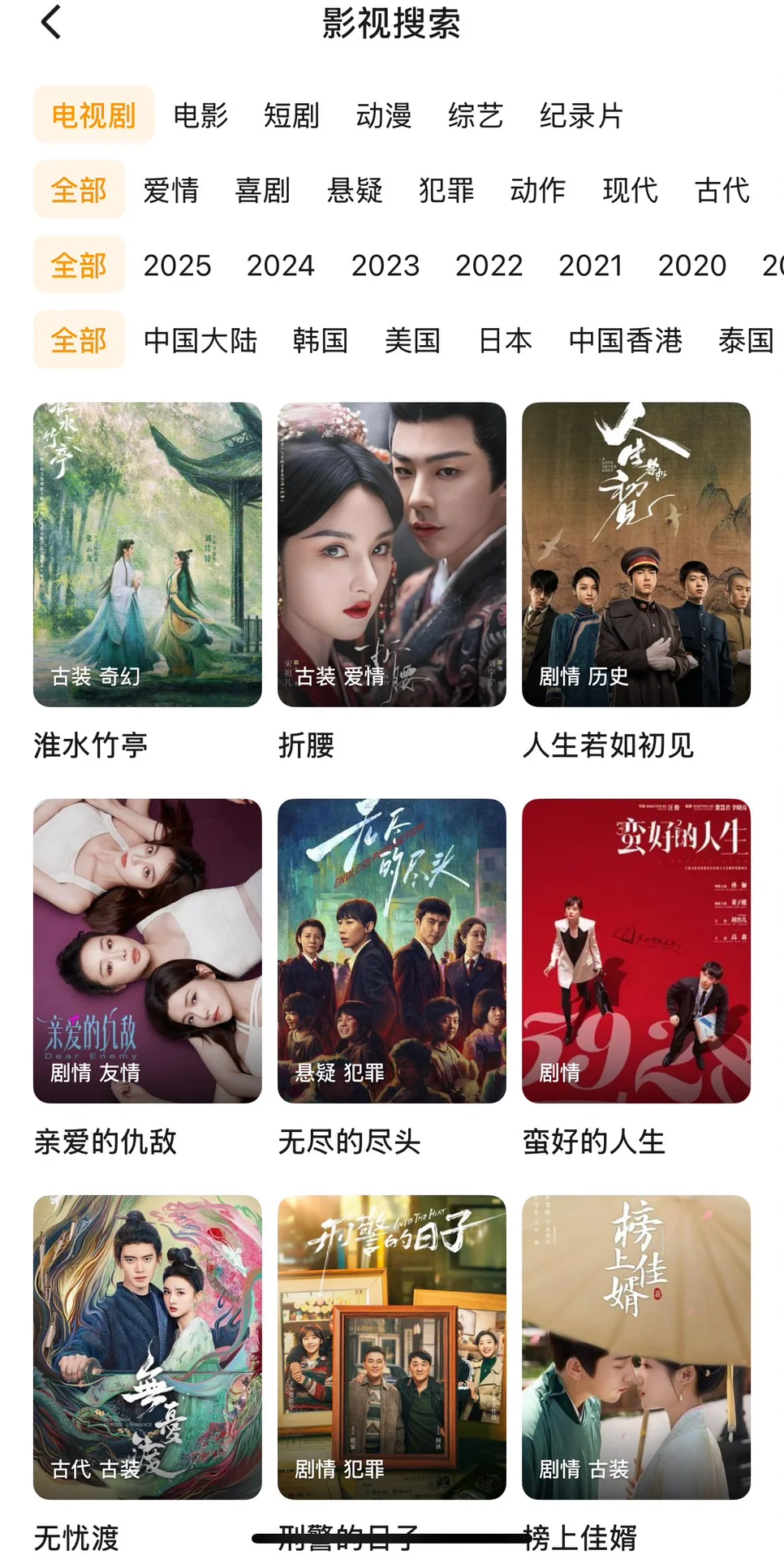Choose 韩国 as the region
This screenshot has width=784, height=1559.
[320, 340]
